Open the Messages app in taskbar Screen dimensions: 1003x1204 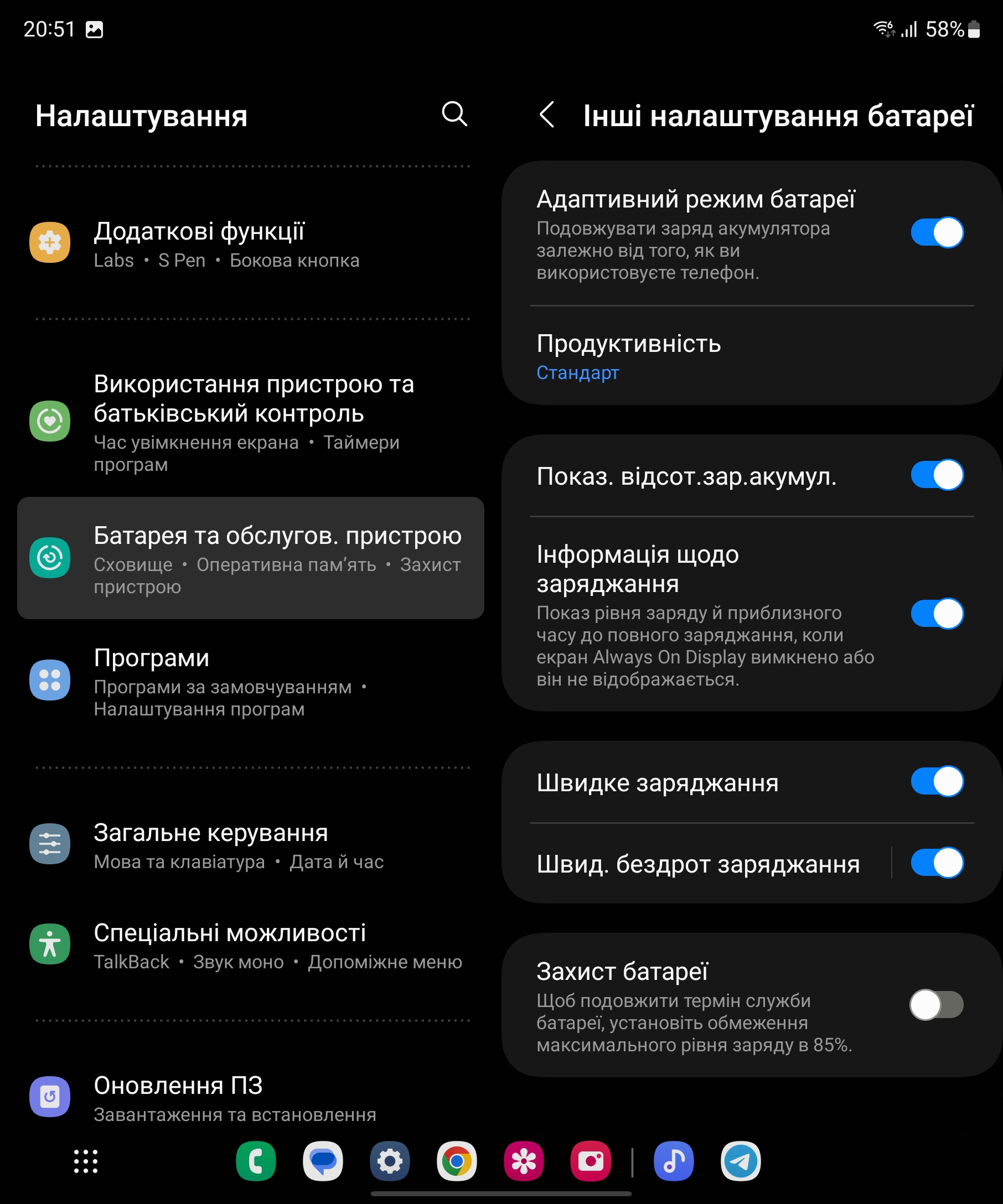point(323,1161)
